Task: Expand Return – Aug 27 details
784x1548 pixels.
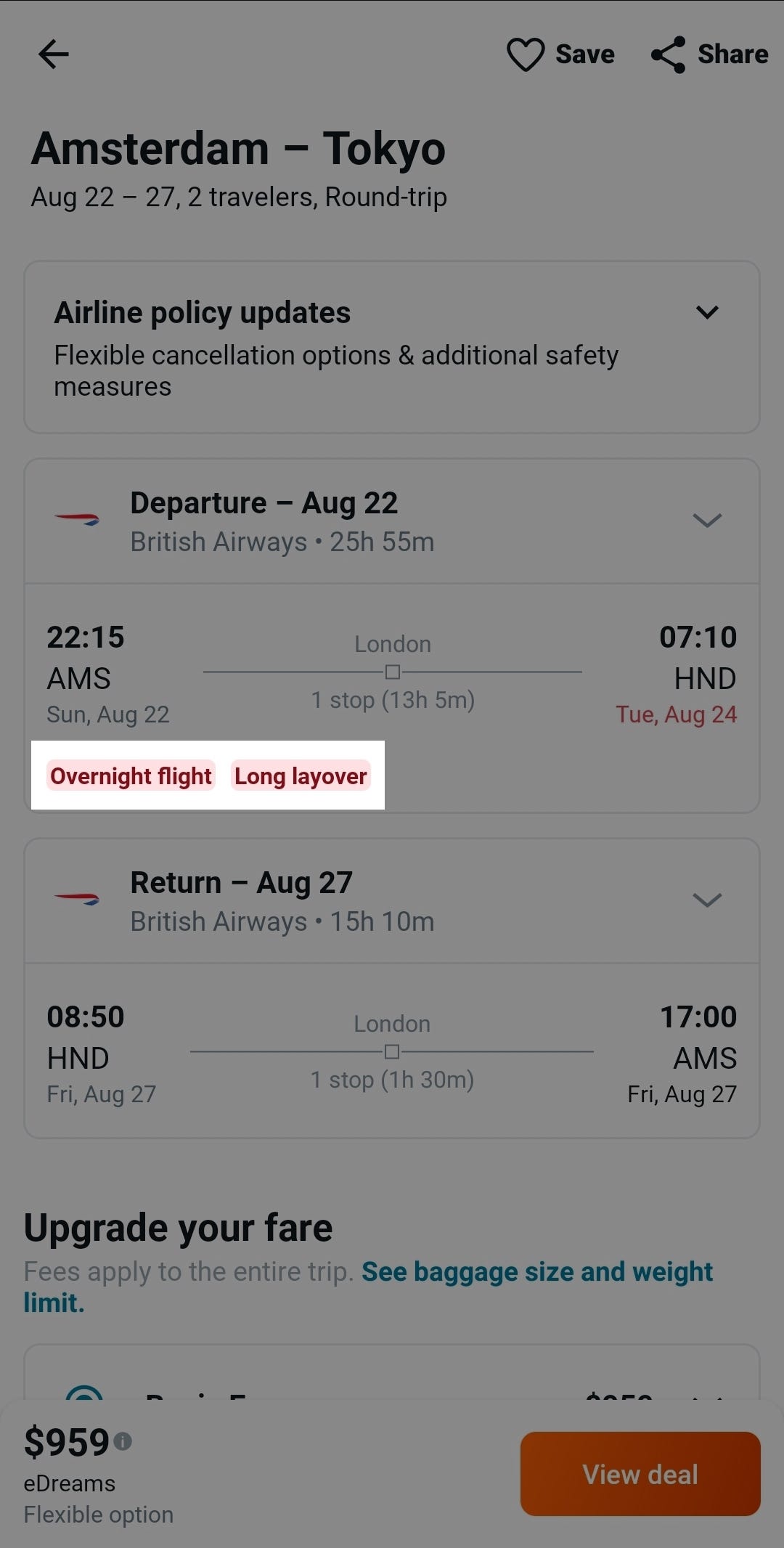Action: [706, 900]
